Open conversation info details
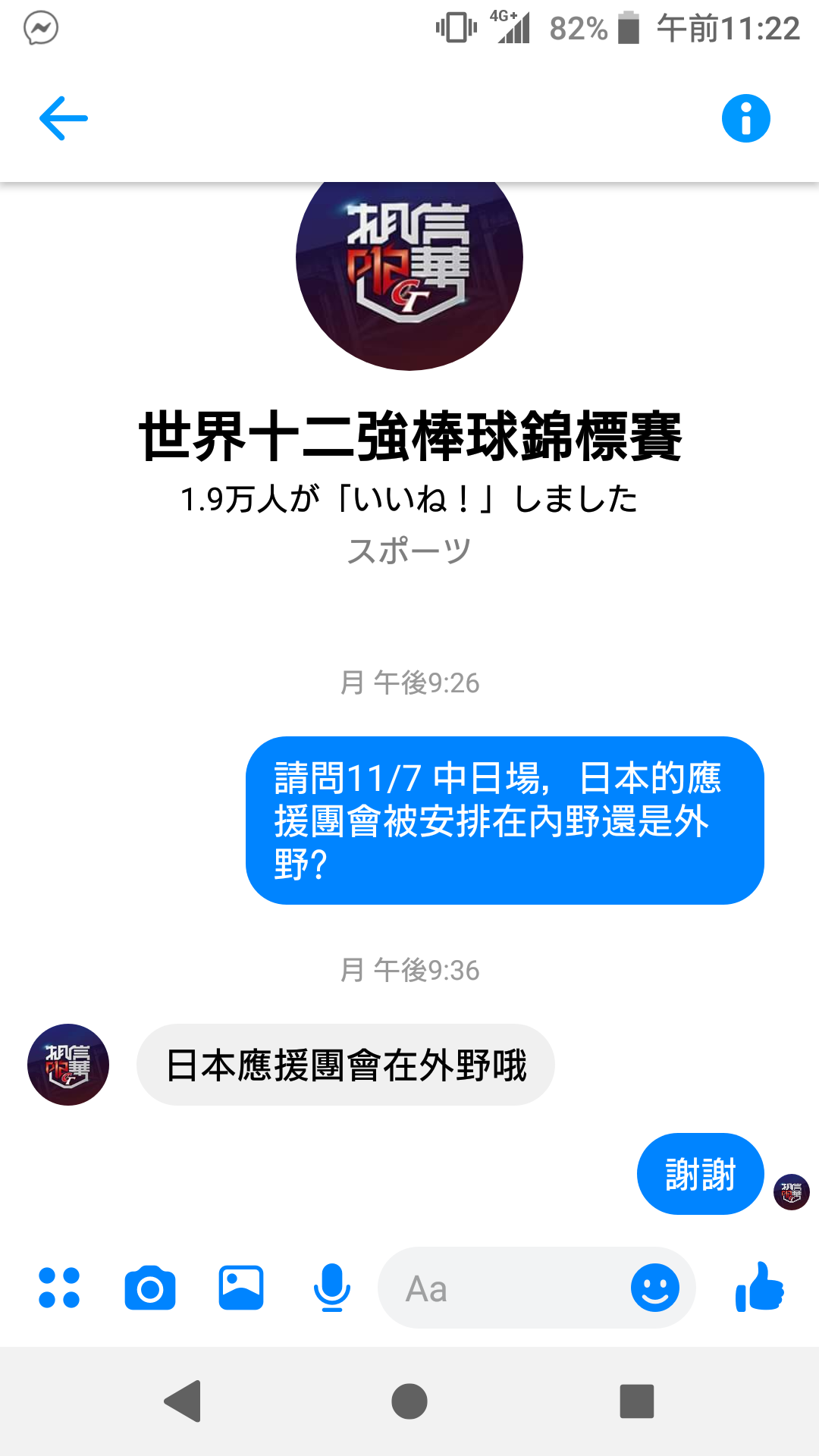This screenshot has height=1456, width=819. point(745,118)
